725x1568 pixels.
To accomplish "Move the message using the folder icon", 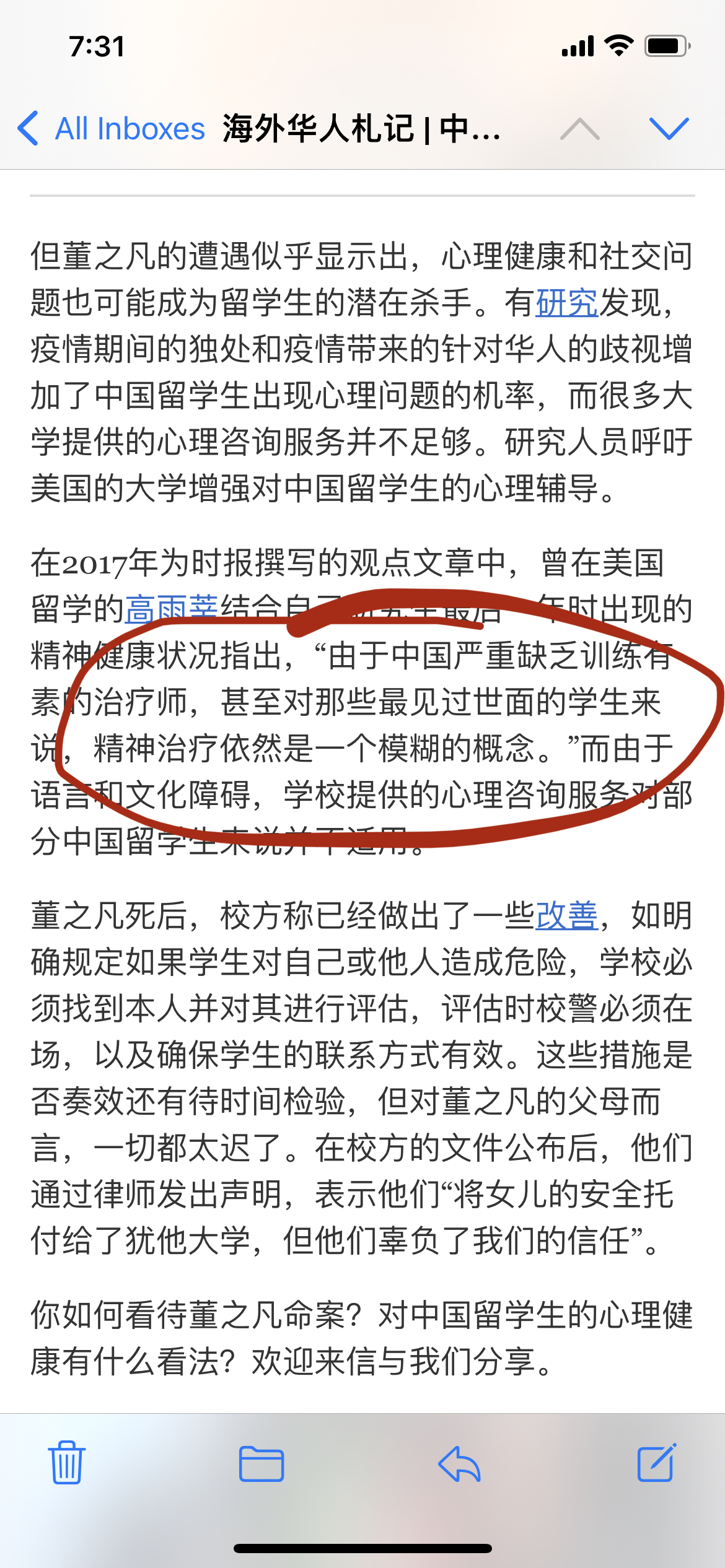I will tap(261, 1464).
